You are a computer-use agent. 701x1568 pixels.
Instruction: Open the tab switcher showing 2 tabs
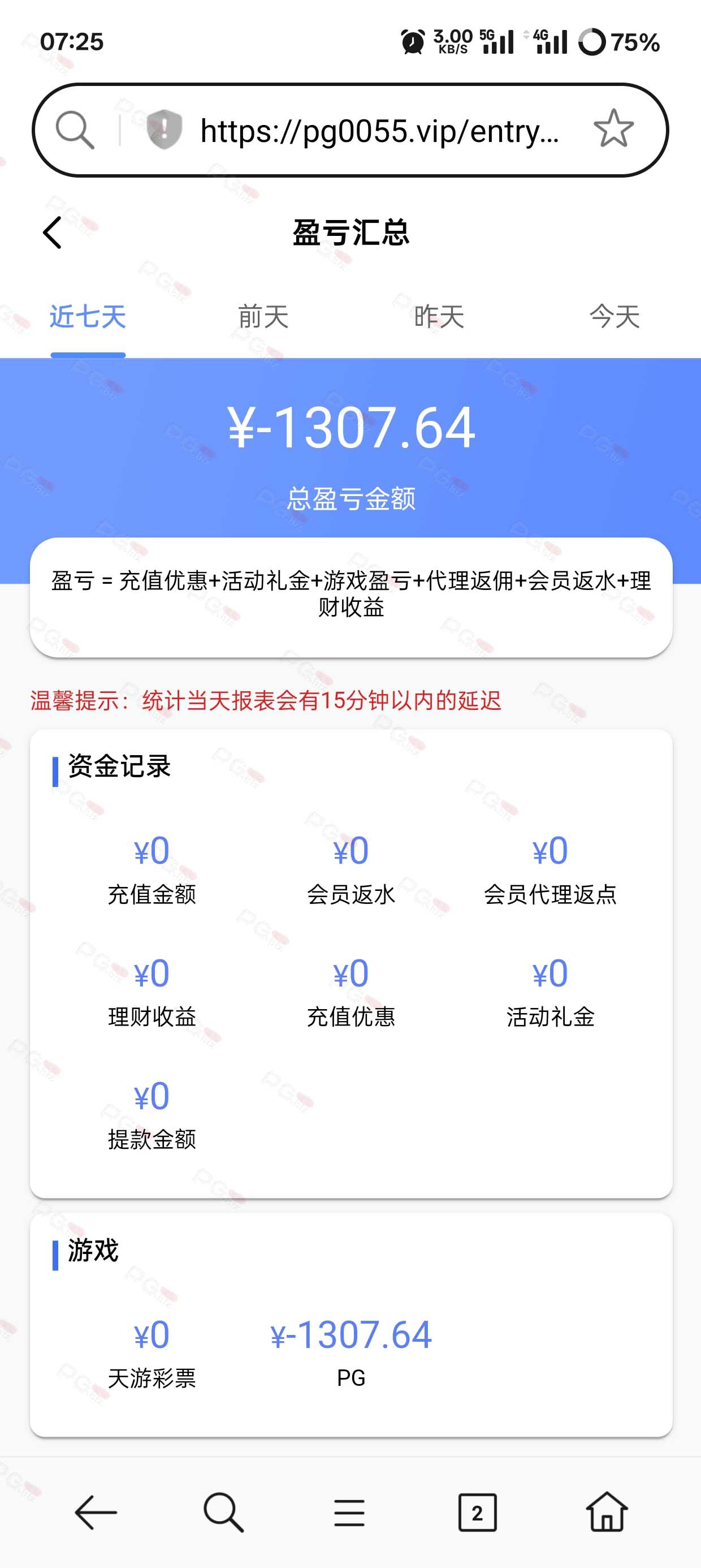pyautogui.click(x=477, y=1513)
